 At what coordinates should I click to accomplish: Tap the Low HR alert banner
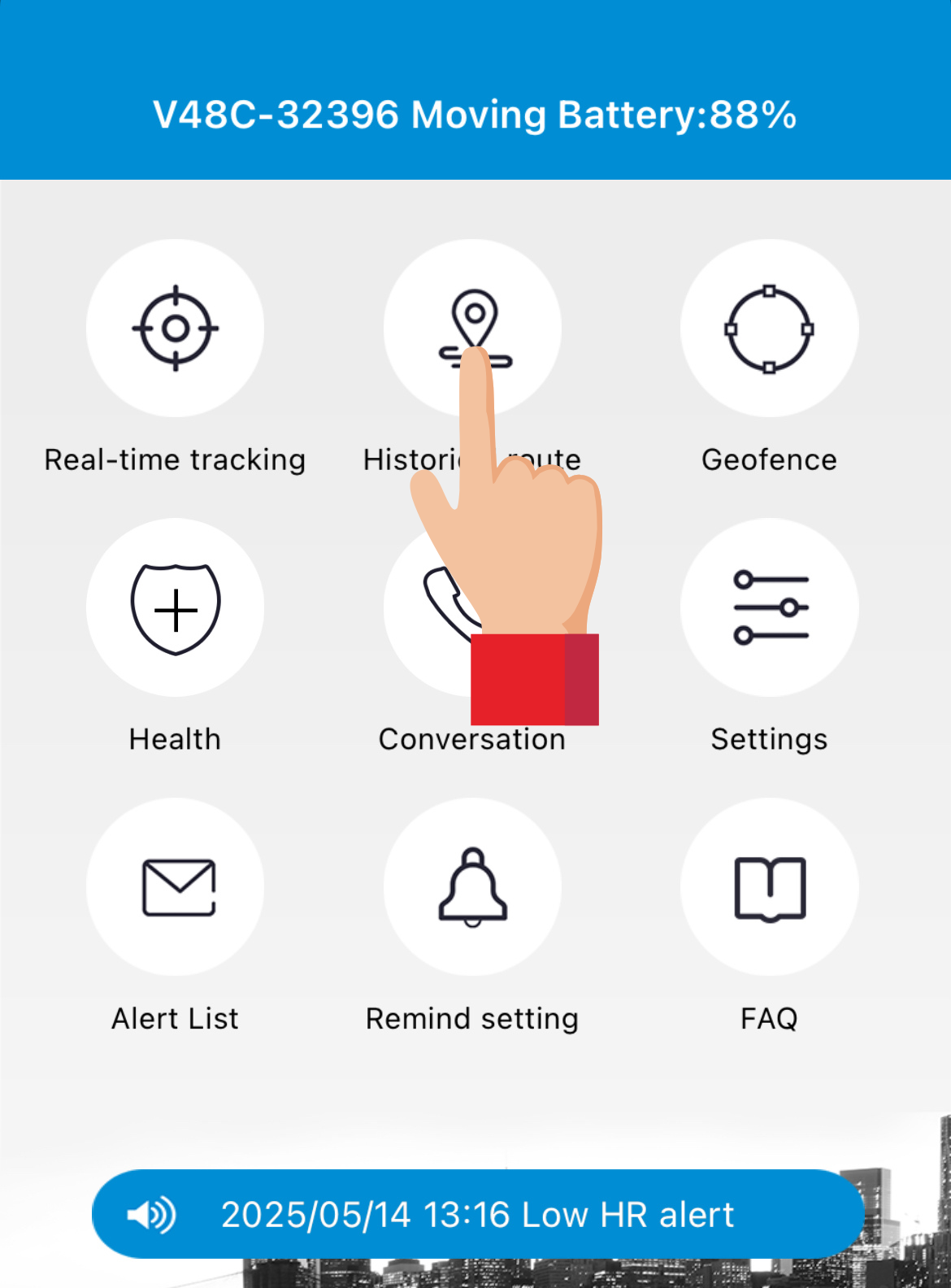[x=477, y=1214]
